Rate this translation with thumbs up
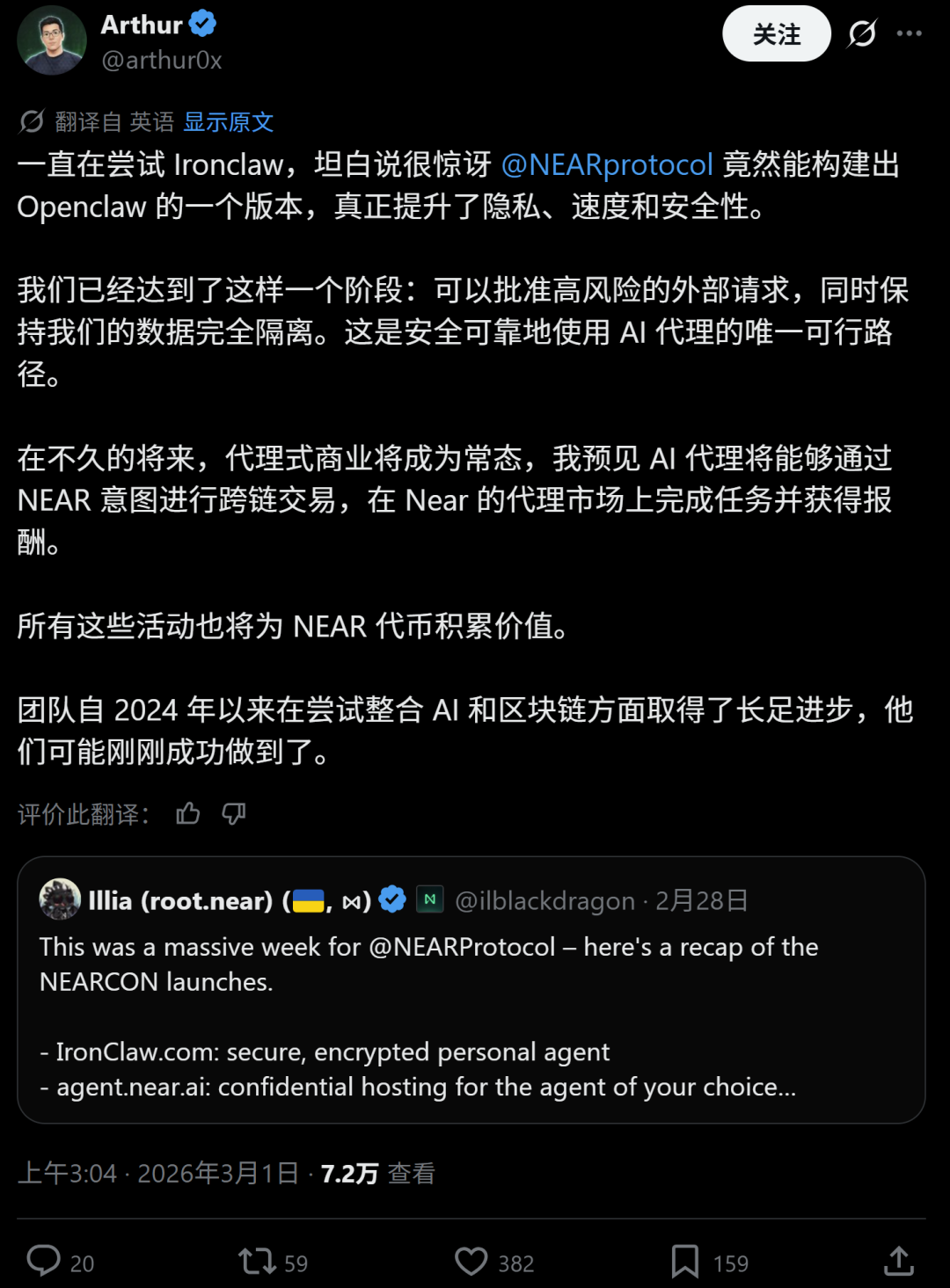 tap(187, 813)
